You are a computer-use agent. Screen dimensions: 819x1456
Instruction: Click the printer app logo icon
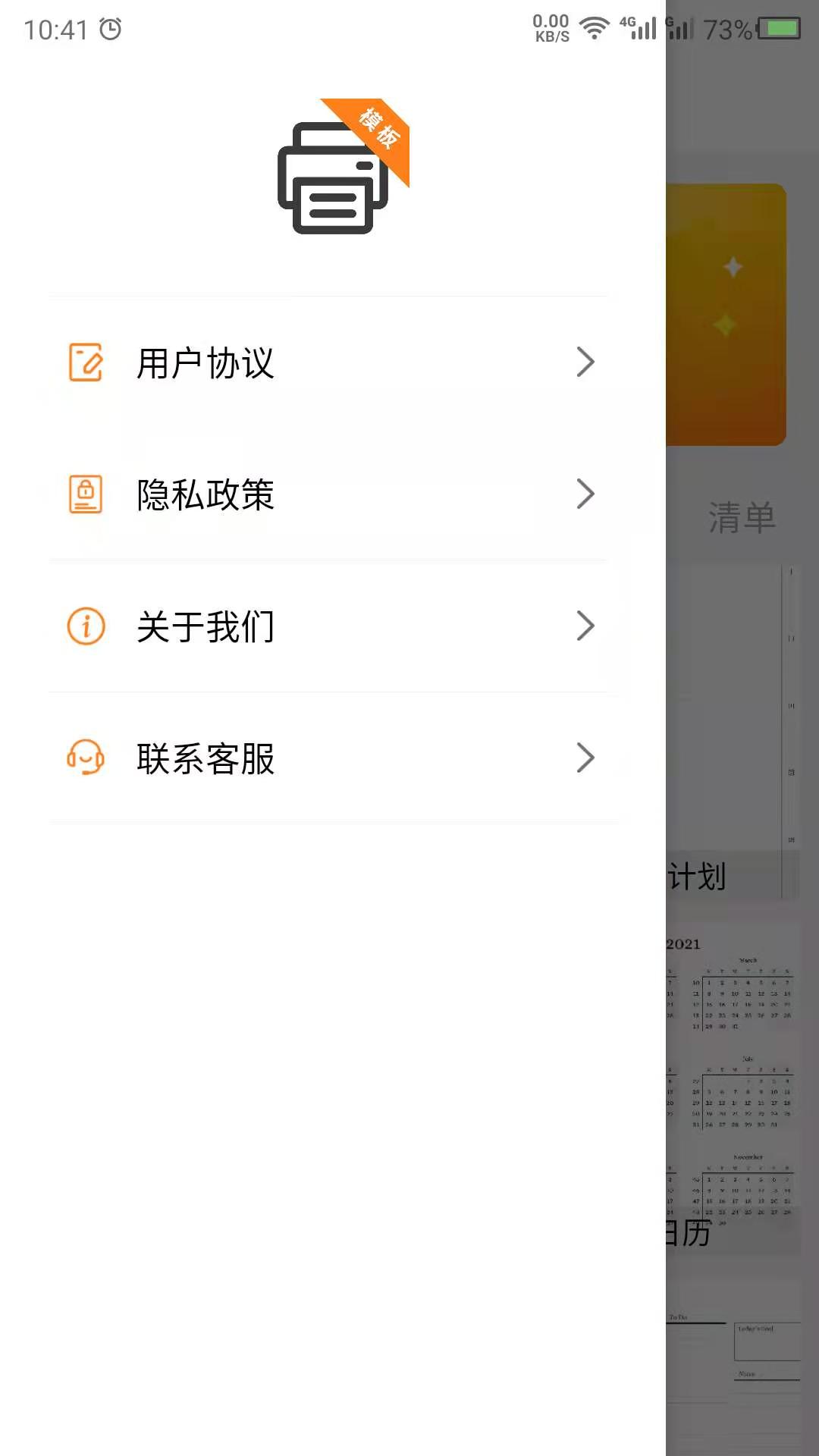(x=330, y=176)
